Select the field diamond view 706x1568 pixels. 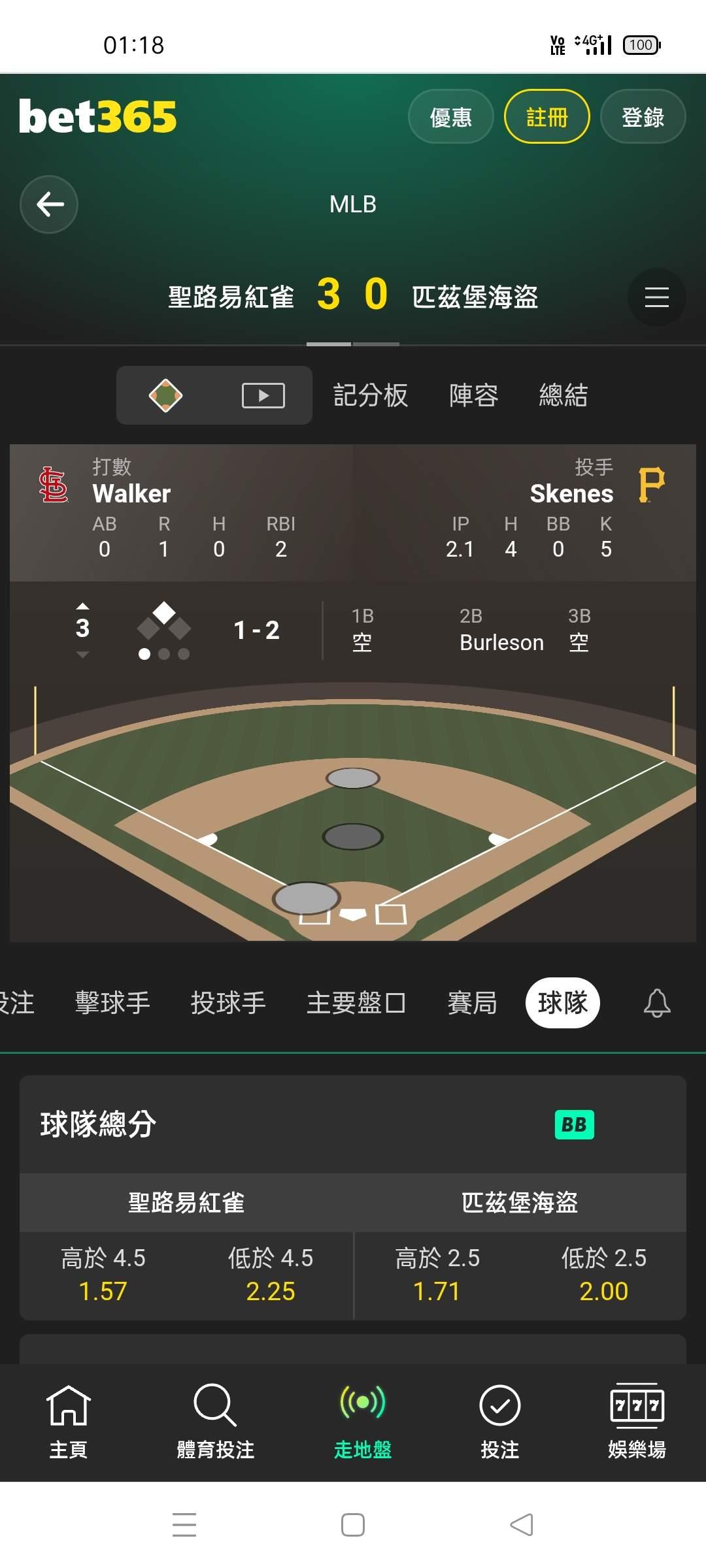click(x=165, y=395)
